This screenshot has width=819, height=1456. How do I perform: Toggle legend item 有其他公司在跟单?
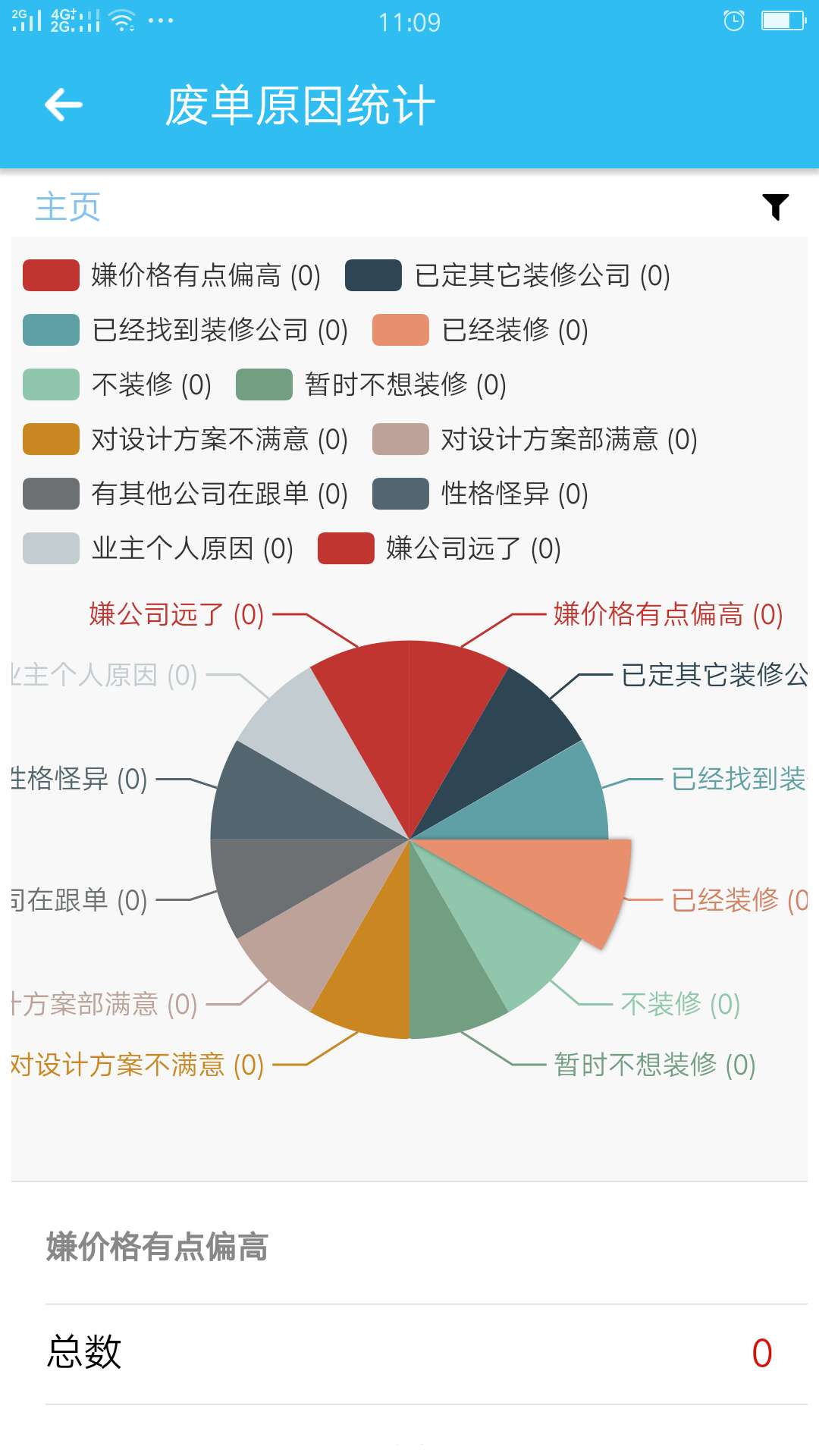186,494
